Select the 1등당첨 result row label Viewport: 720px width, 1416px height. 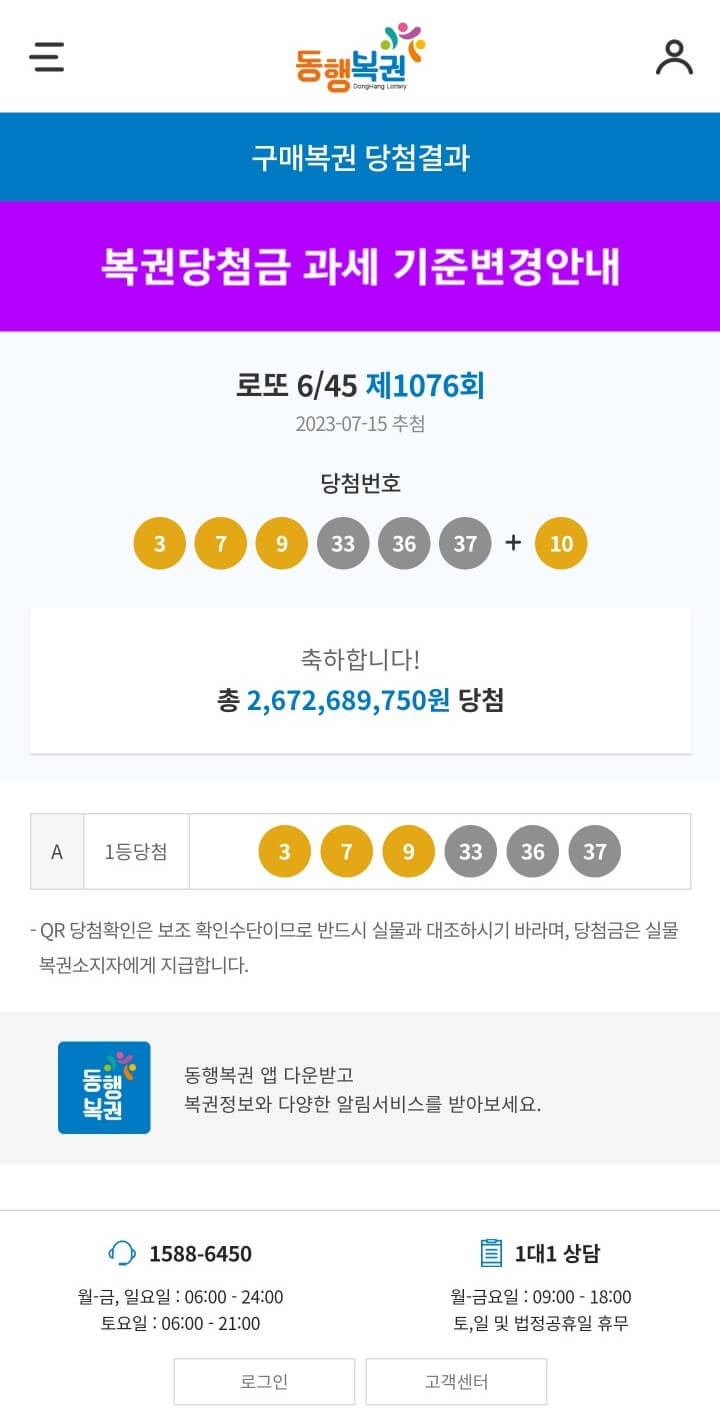coord(135,851)
